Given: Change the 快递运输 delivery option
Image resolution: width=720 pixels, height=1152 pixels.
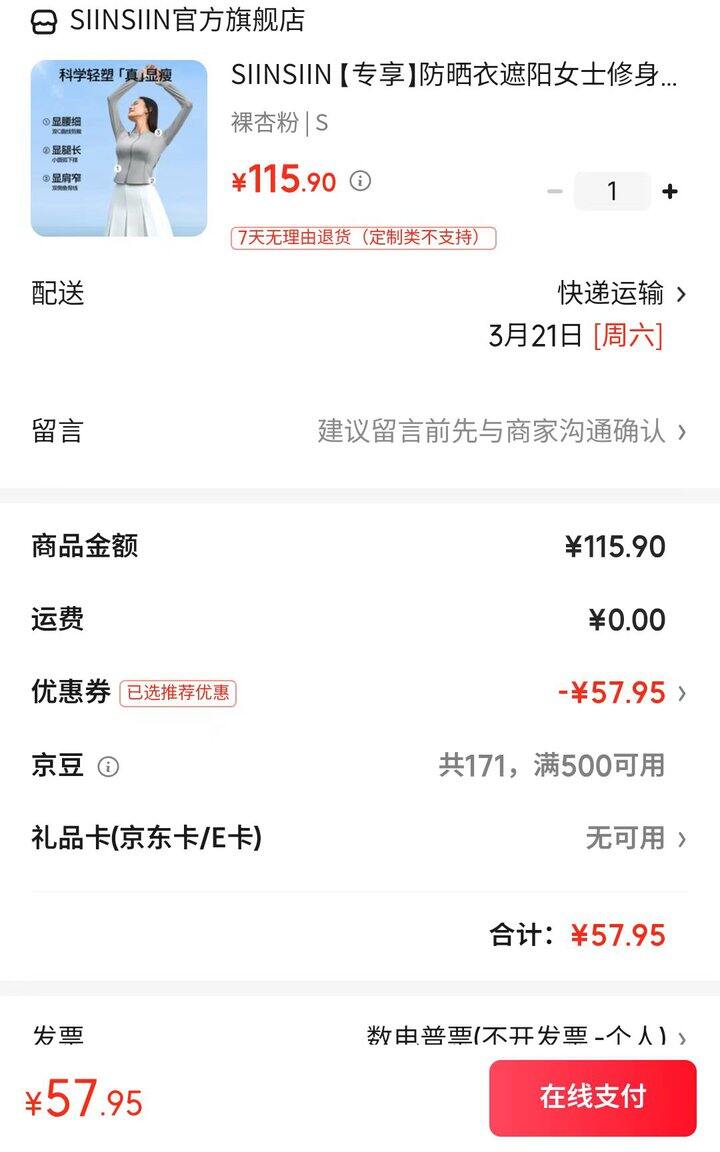Looking at the screenshot, I should point(622,294).
